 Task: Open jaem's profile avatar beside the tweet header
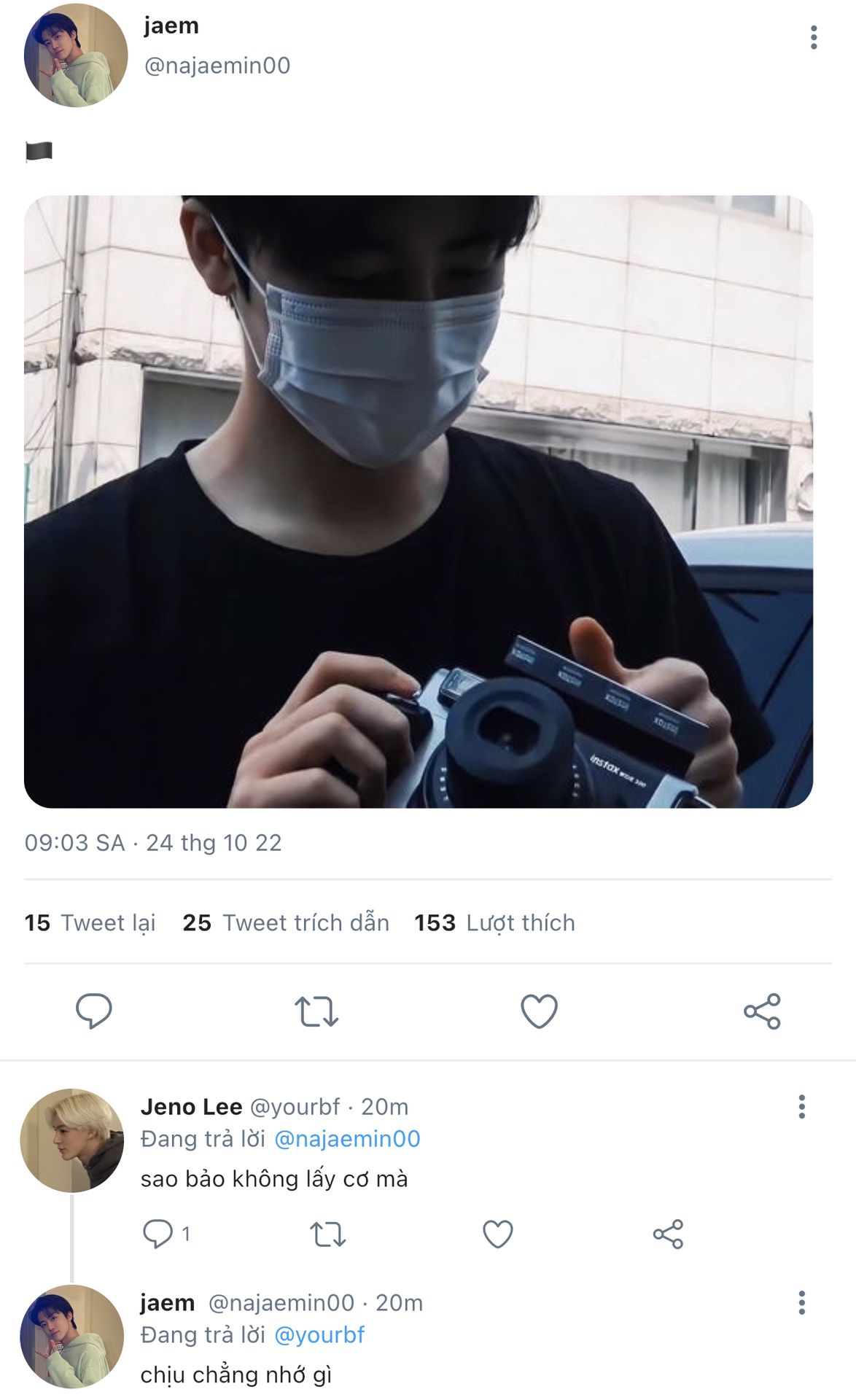(76, 55)
